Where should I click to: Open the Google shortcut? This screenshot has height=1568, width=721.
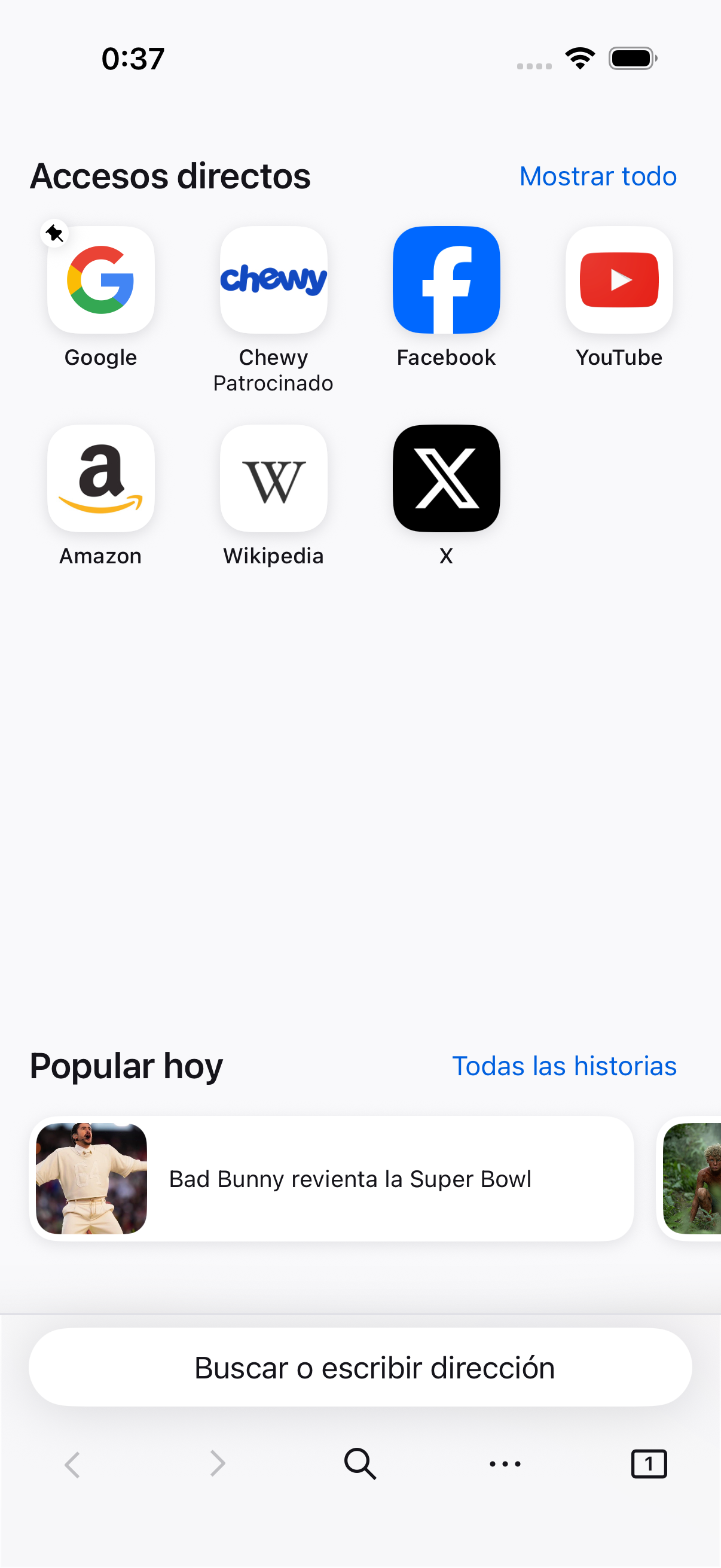point(101,280)
